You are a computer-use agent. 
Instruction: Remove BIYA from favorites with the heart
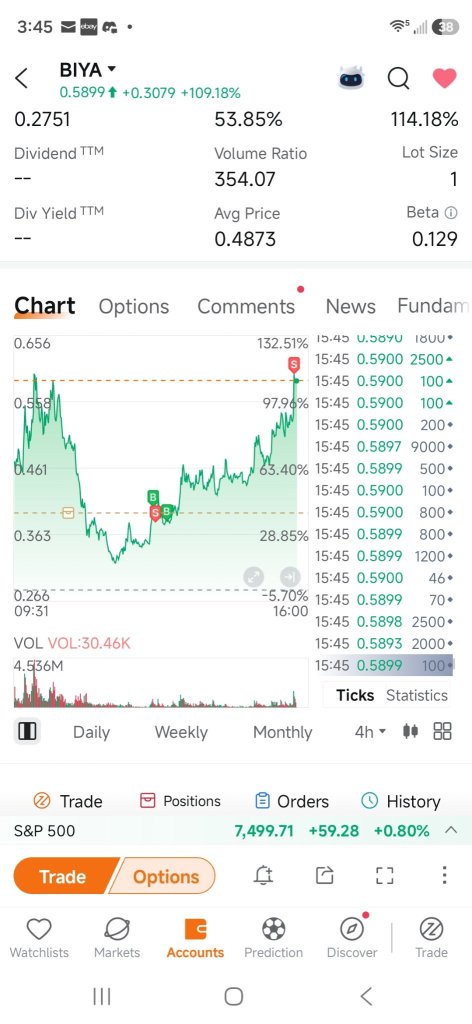point(445,78)
